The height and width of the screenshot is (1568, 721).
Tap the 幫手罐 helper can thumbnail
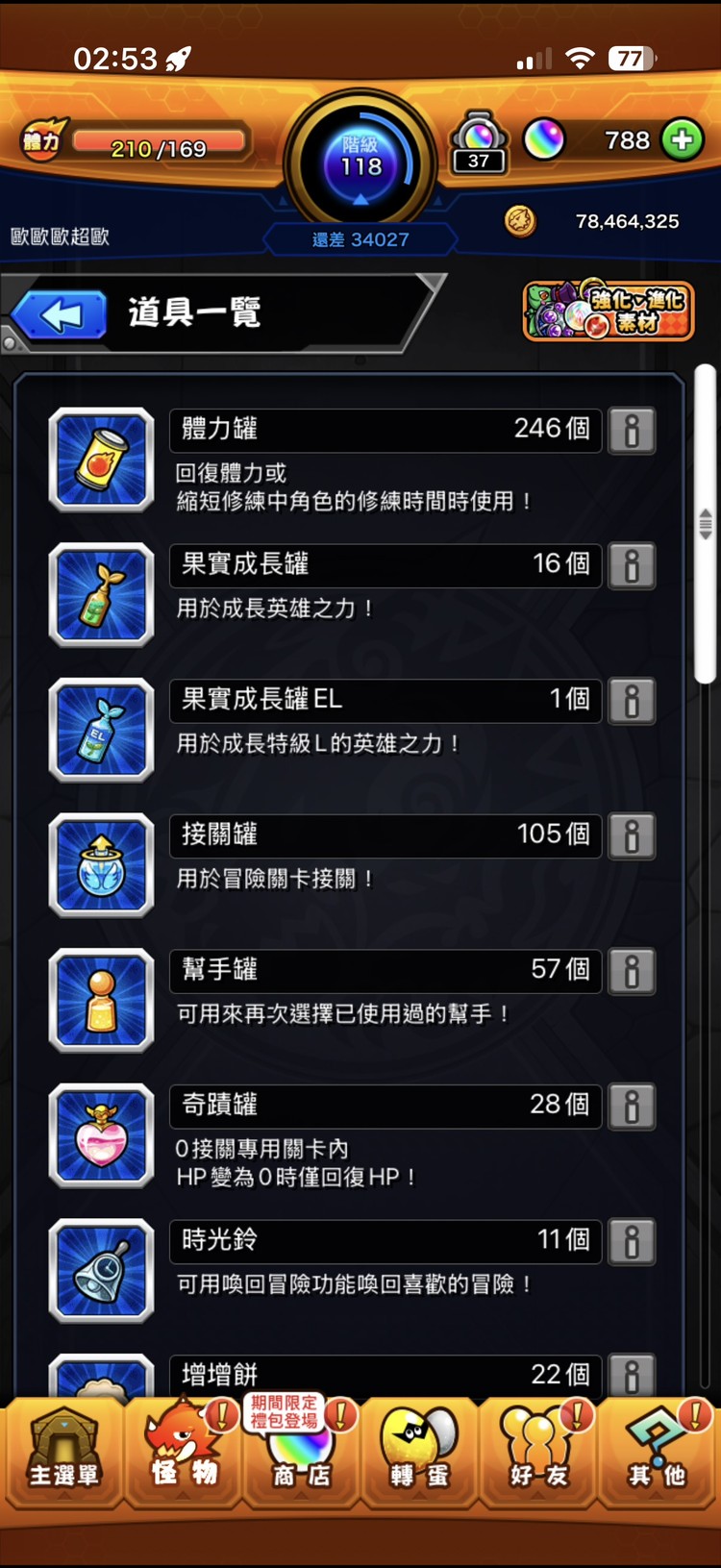tap(101, 1001)
